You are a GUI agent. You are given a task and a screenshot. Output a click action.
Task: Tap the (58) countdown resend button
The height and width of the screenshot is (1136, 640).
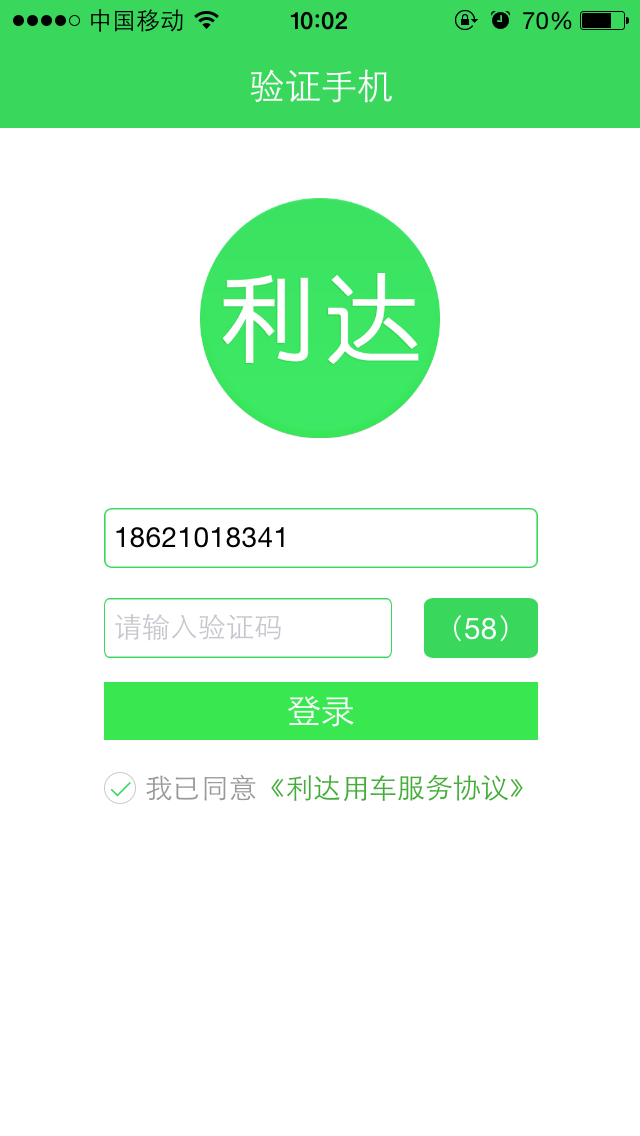click(480, 628)
